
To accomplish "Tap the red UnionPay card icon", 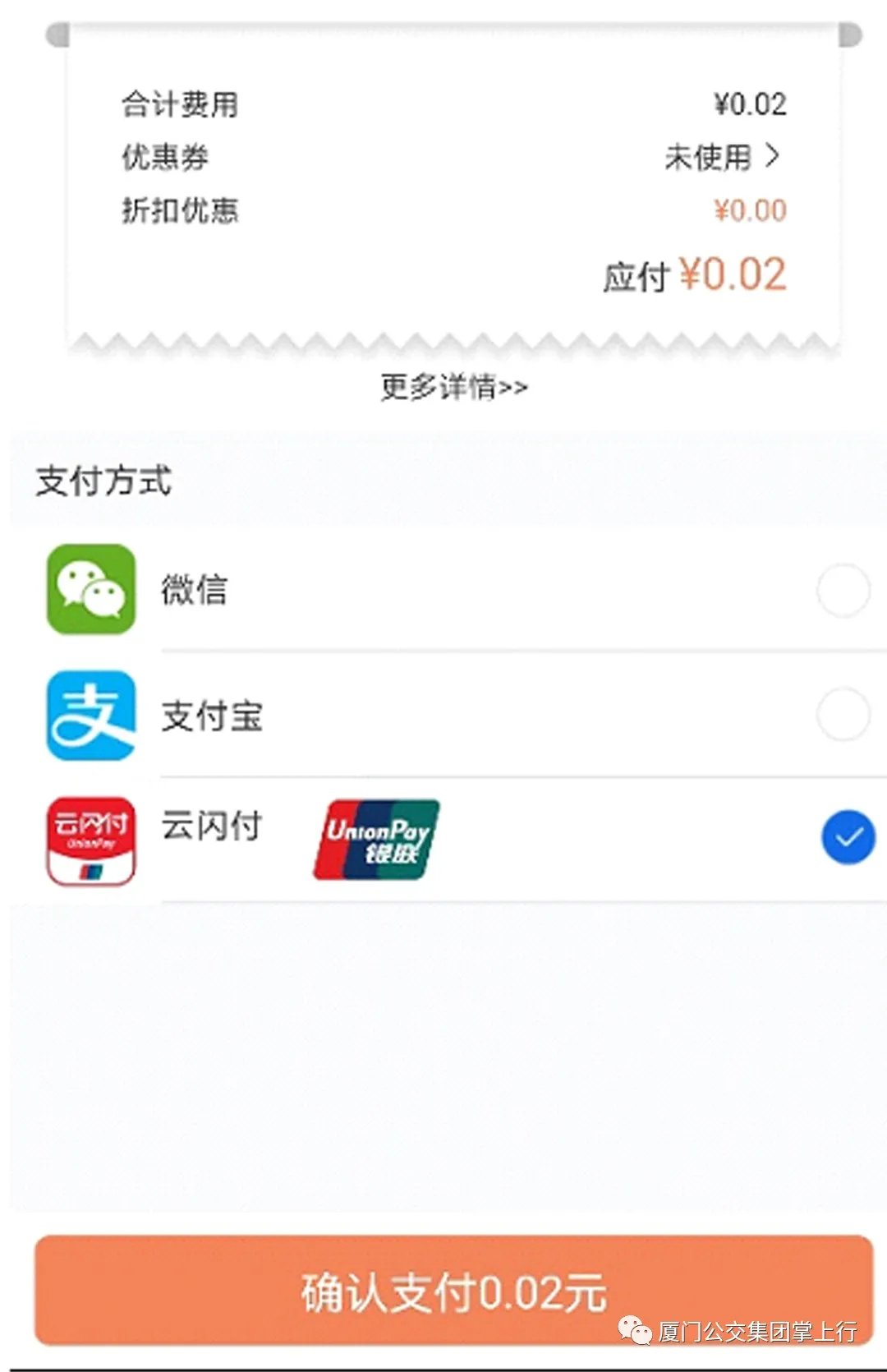I will coord(90,840).
